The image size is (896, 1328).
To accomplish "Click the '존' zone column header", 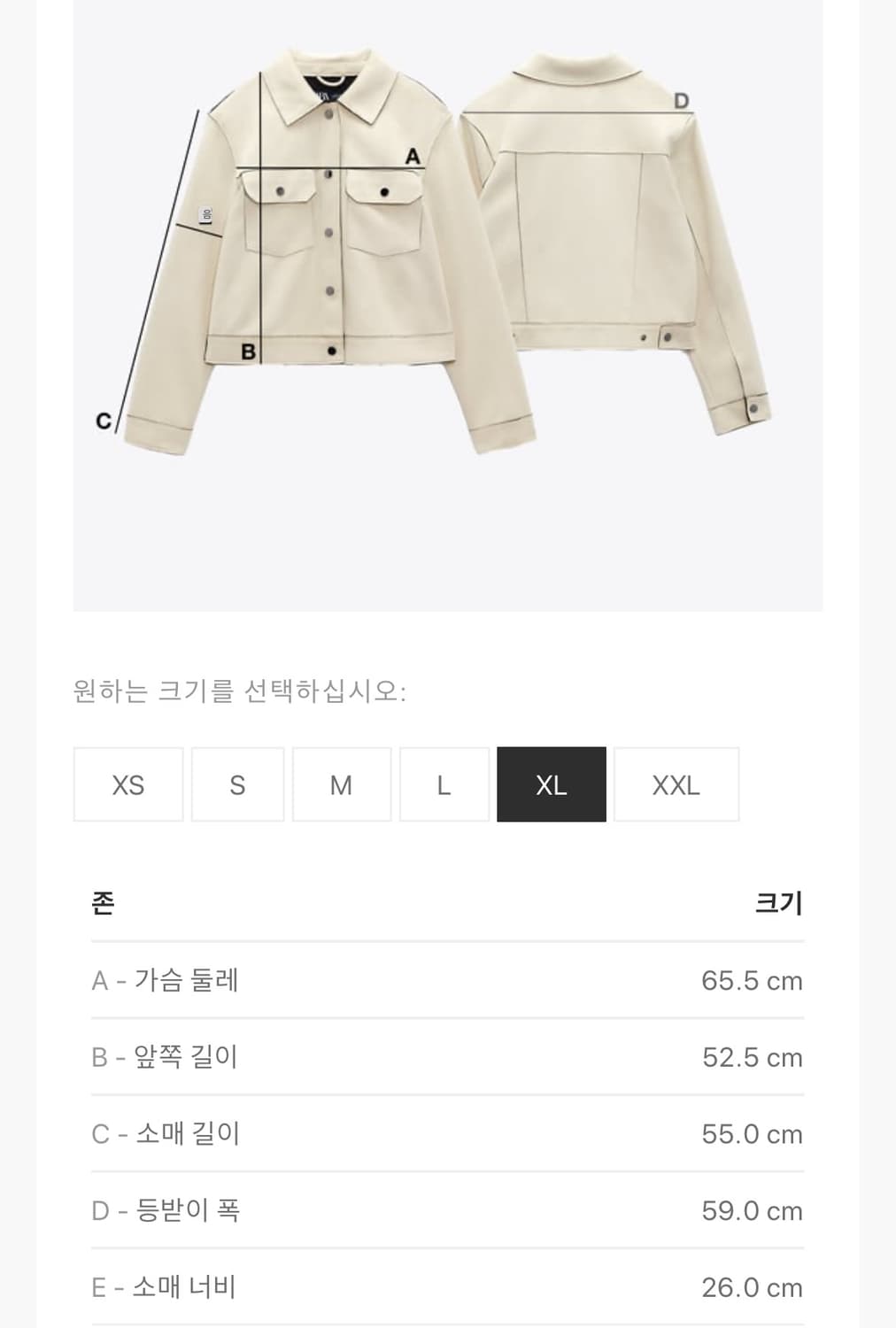I will pos(100,903).
